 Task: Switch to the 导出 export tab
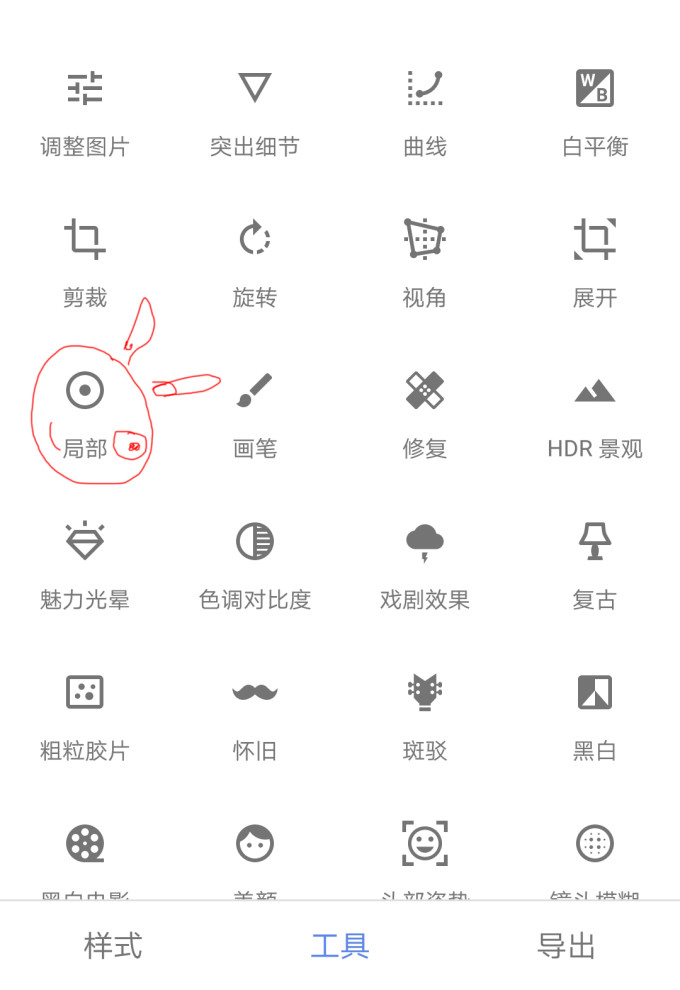pyautogui.click(x=567, y=945)
